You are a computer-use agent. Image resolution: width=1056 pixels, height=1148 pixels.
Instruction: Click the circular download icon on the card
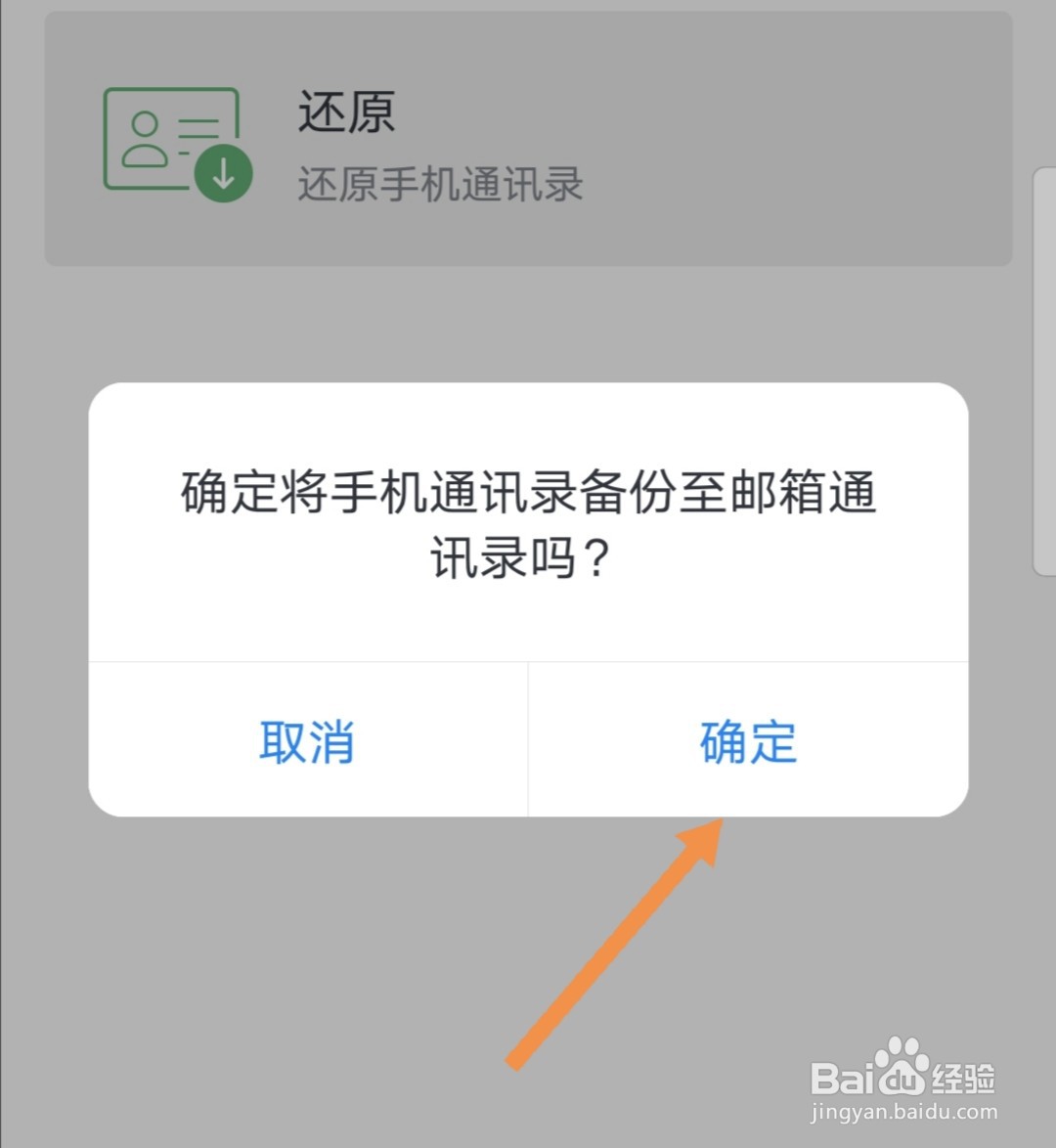pyautogui.click(x=223, y=173)
